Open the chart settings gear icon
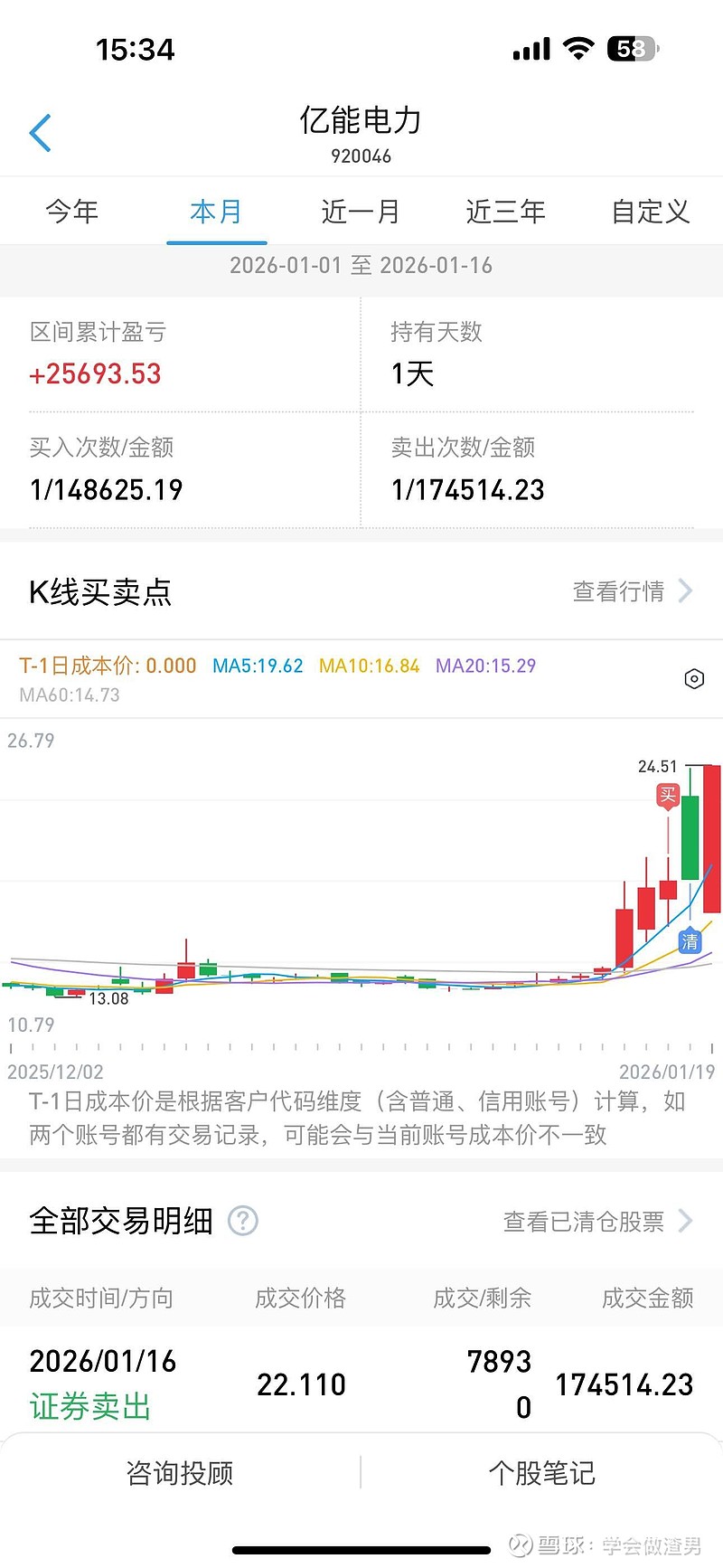Image resolution: width=723 pixels, height=1568 pixels. pos(694,678)
